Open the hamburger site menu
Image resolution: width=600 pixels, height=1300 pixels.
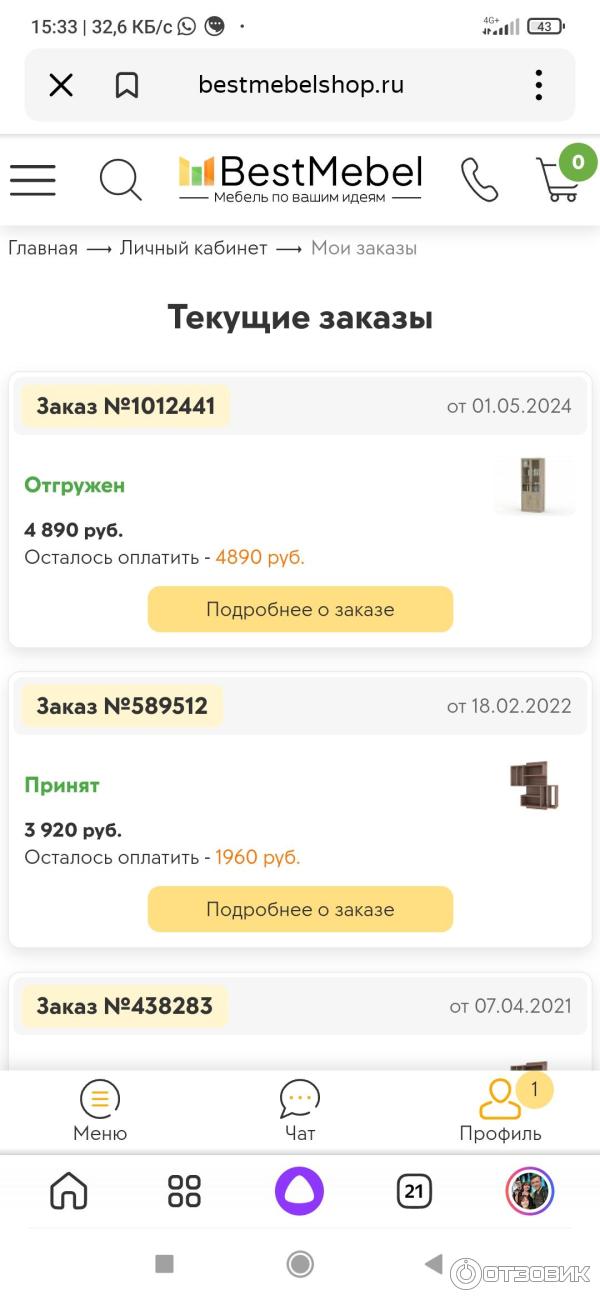coord(33,180)
